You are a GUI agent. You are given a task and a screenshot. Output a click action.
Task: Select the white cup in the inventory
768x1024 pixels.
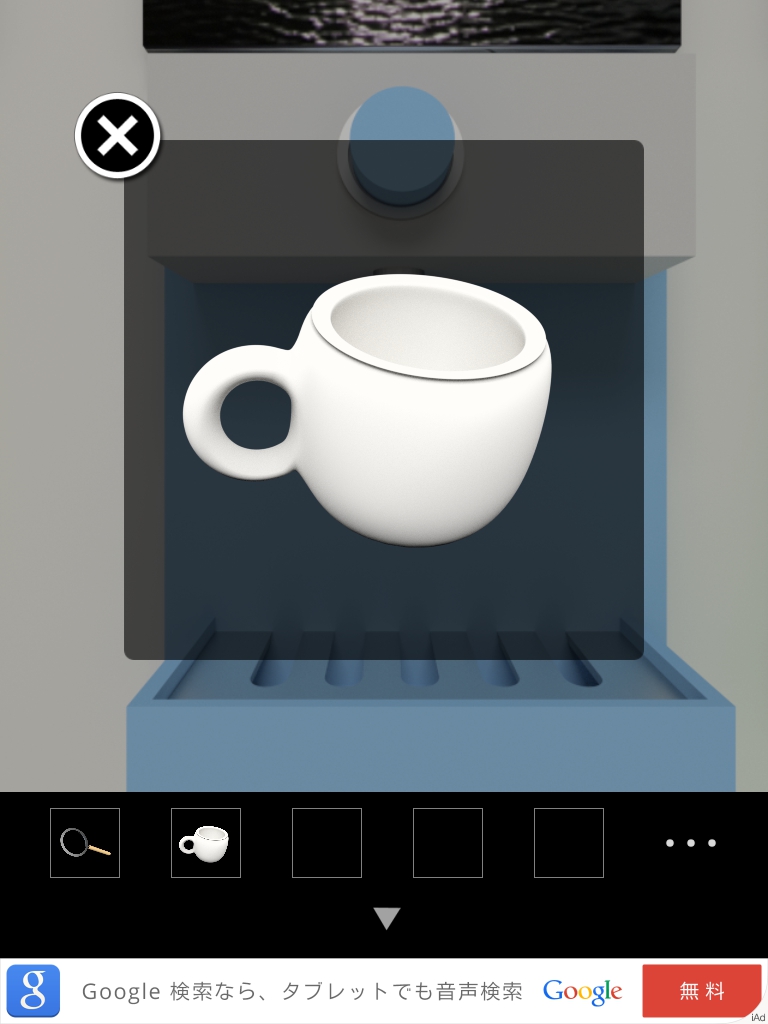coord(206,843)
